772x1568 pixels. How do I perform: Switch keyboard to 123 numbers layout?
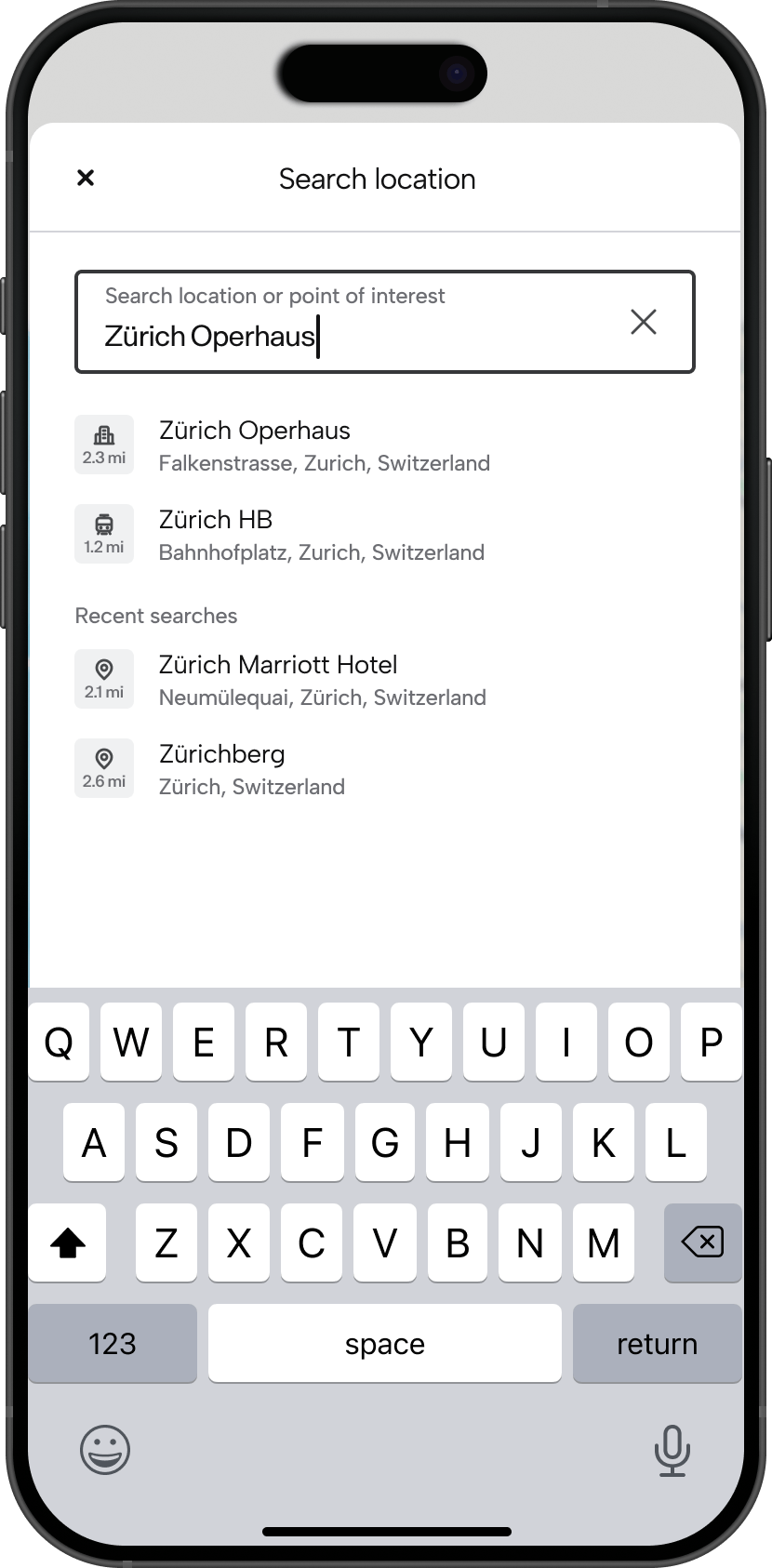tap(113, 1344)
